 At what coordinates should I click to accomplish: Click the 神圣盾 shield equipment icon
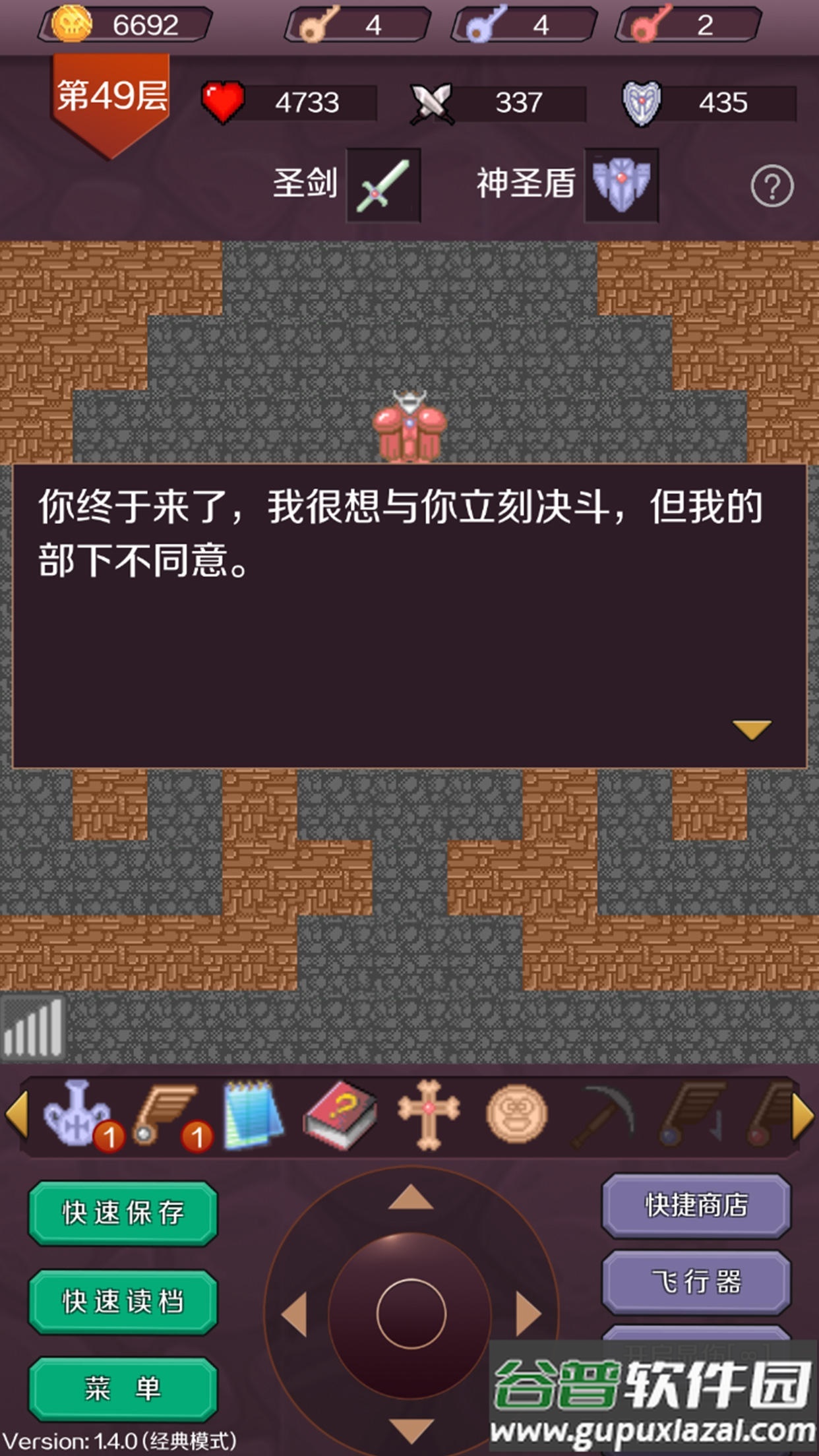622,187
